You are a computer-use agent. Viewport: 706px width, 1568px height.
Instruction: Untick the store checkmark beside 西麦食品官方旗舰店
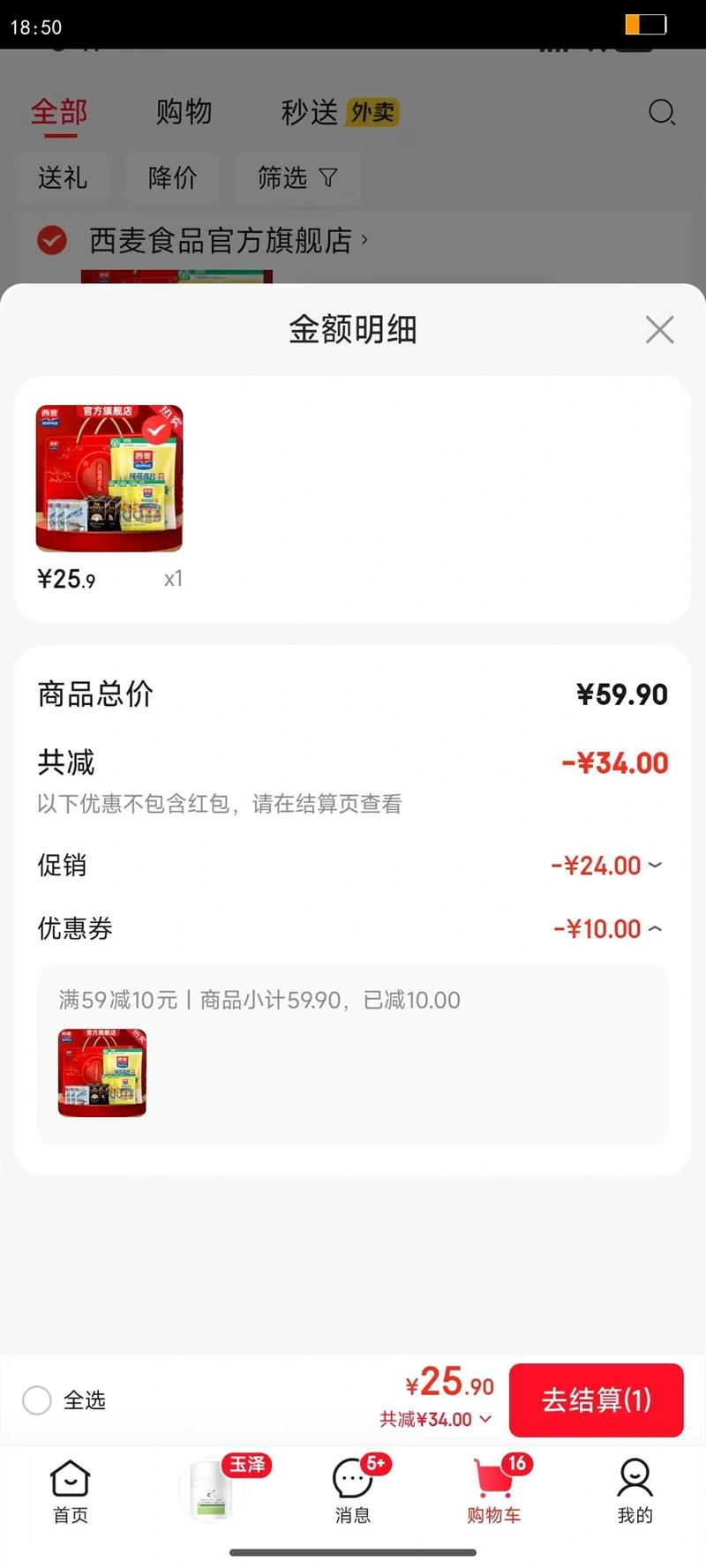coord(53,238)
